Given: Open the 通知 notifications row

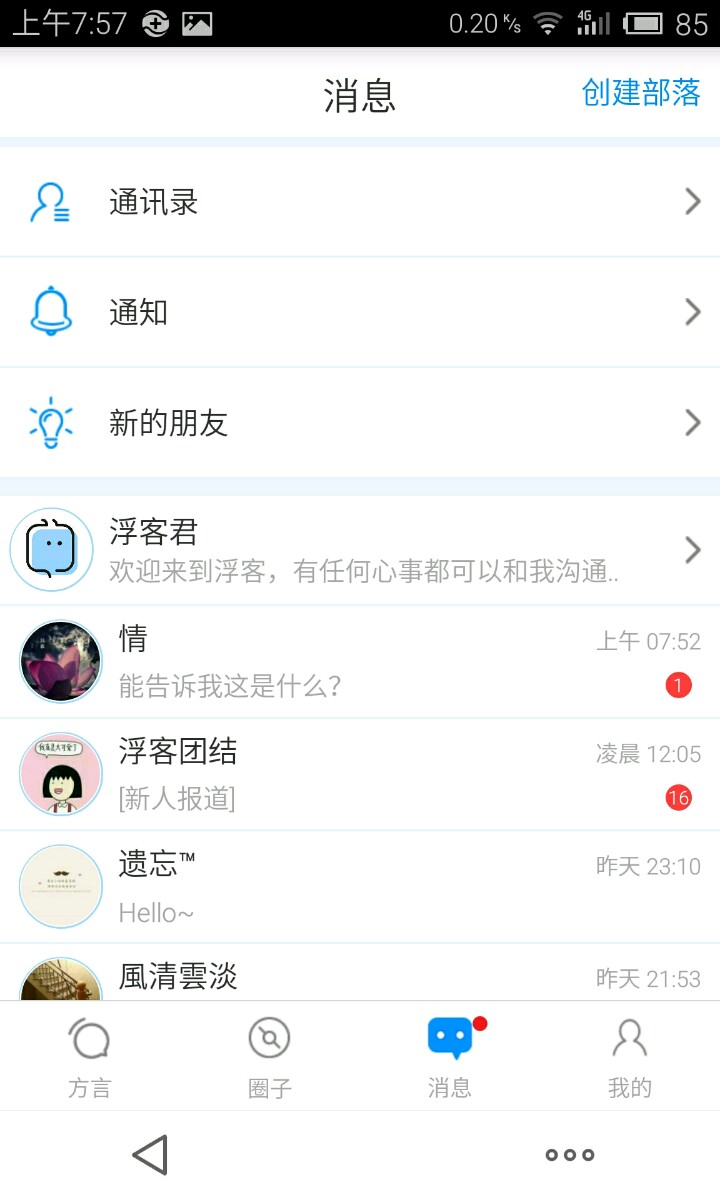Looking at the screenshot, I should coord(360,313).
